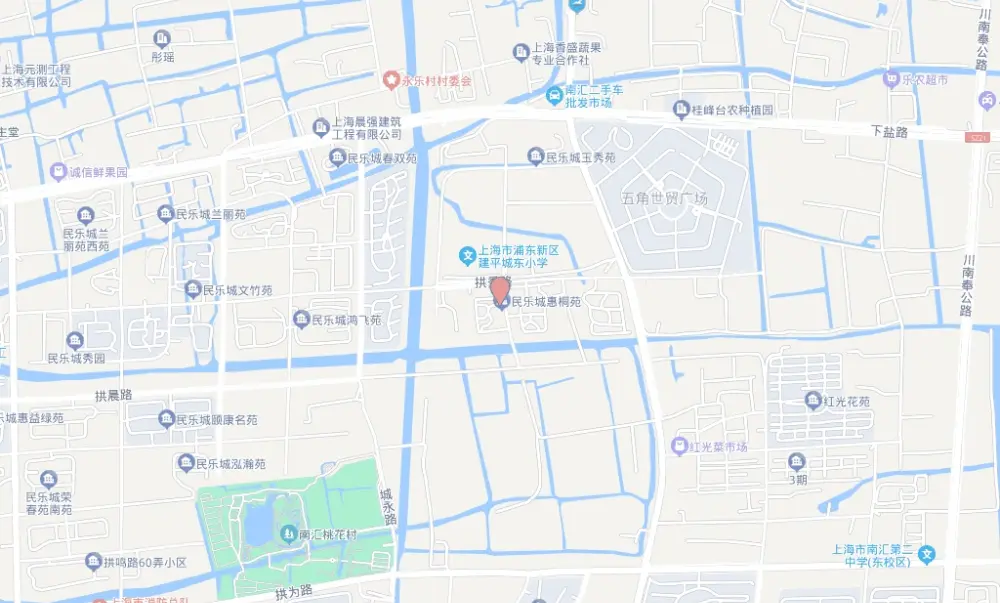The image size is (1000, 603).
Task: Tap the red location pin at 民乐城惠桐苑
Action: tap(501, 291)
